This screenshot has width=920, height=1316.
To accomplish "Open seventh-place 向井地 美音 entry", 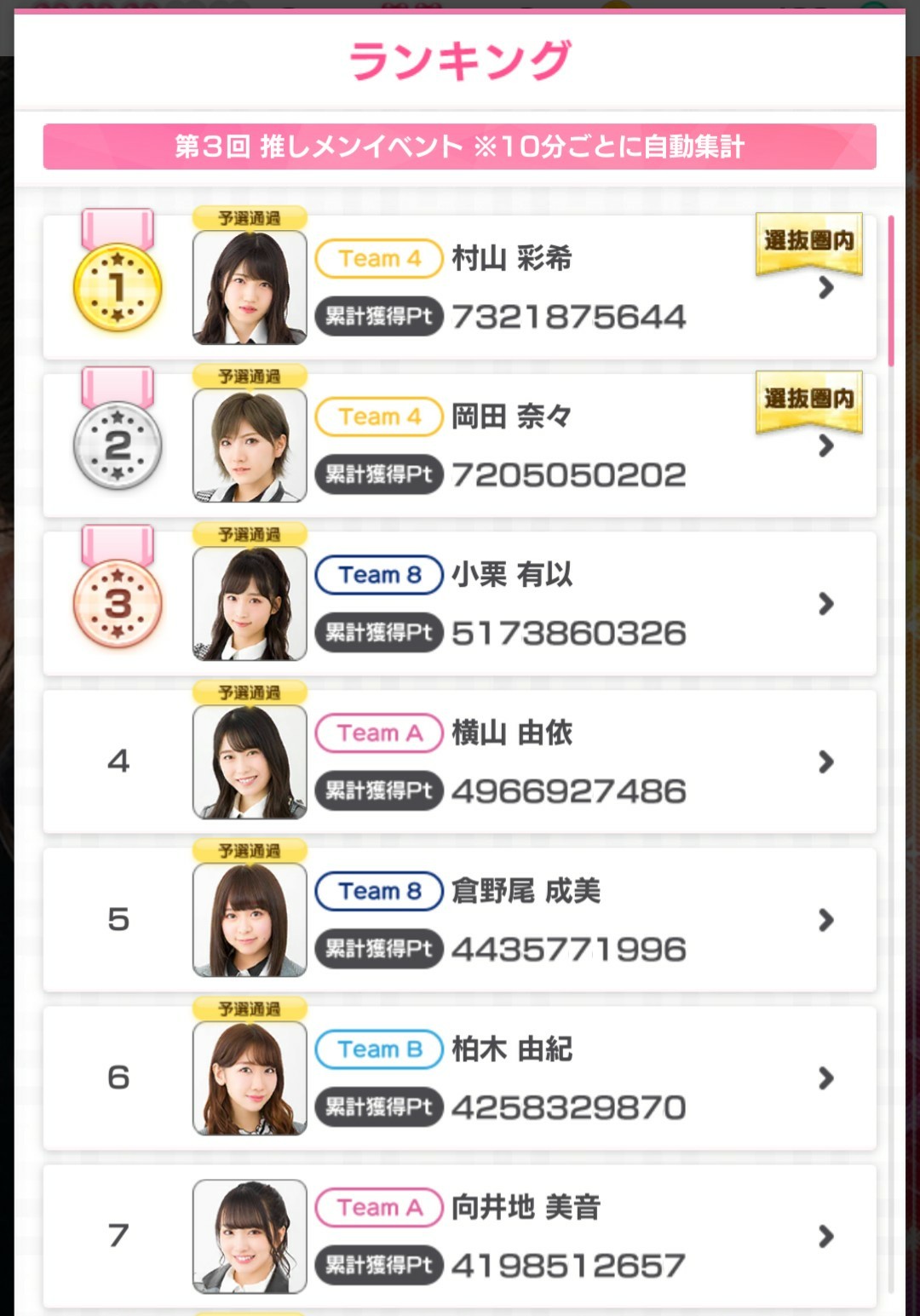I will pyautogui.click(x=459, y=1236).
